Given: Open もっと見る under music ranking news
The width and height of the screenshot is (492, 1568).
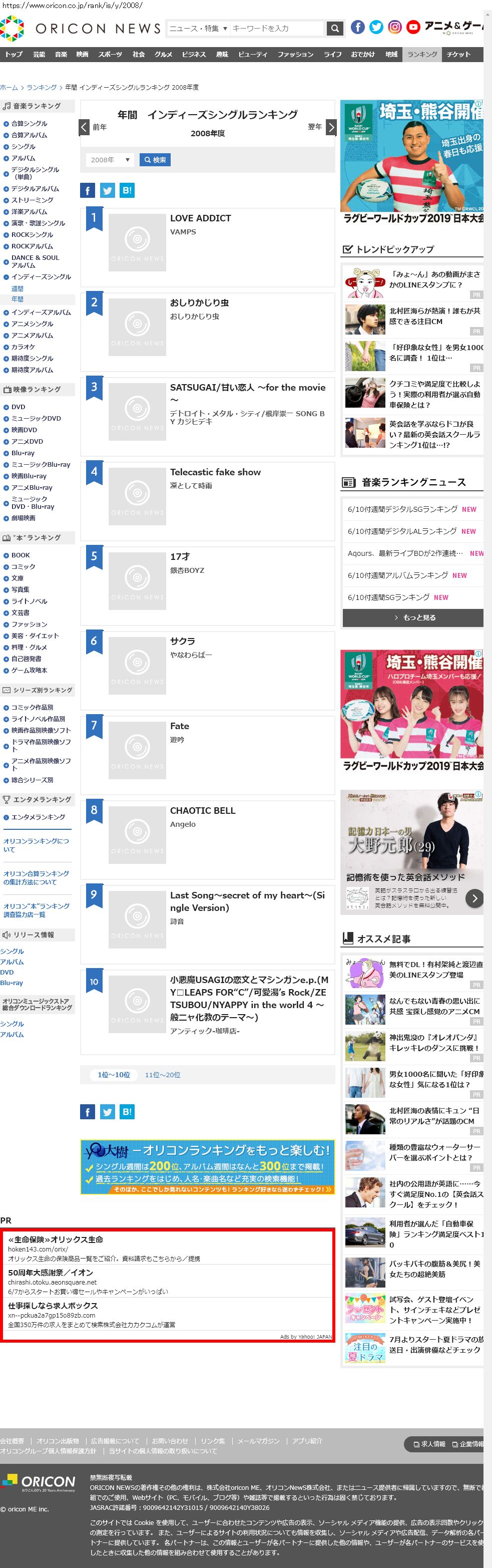Looking at the screenshot, I should tap(413, 617).
